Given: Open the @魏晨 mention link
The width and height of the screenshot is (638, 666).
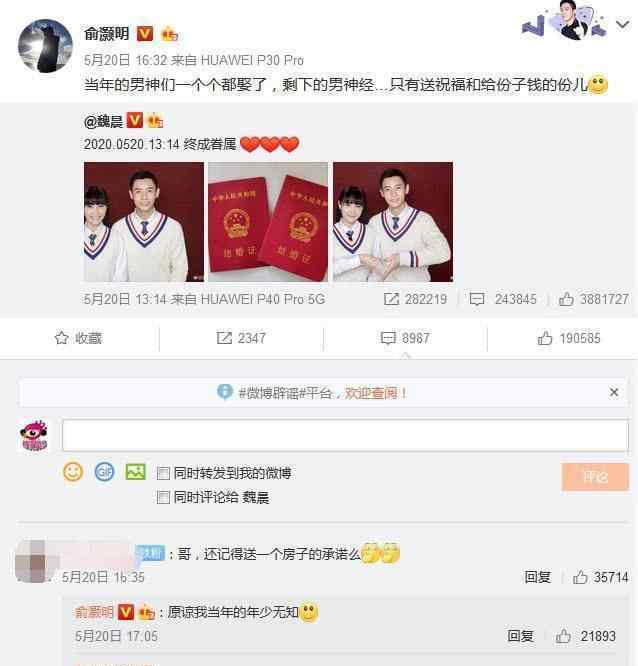Looking at the screenshot, I should 110,121.
